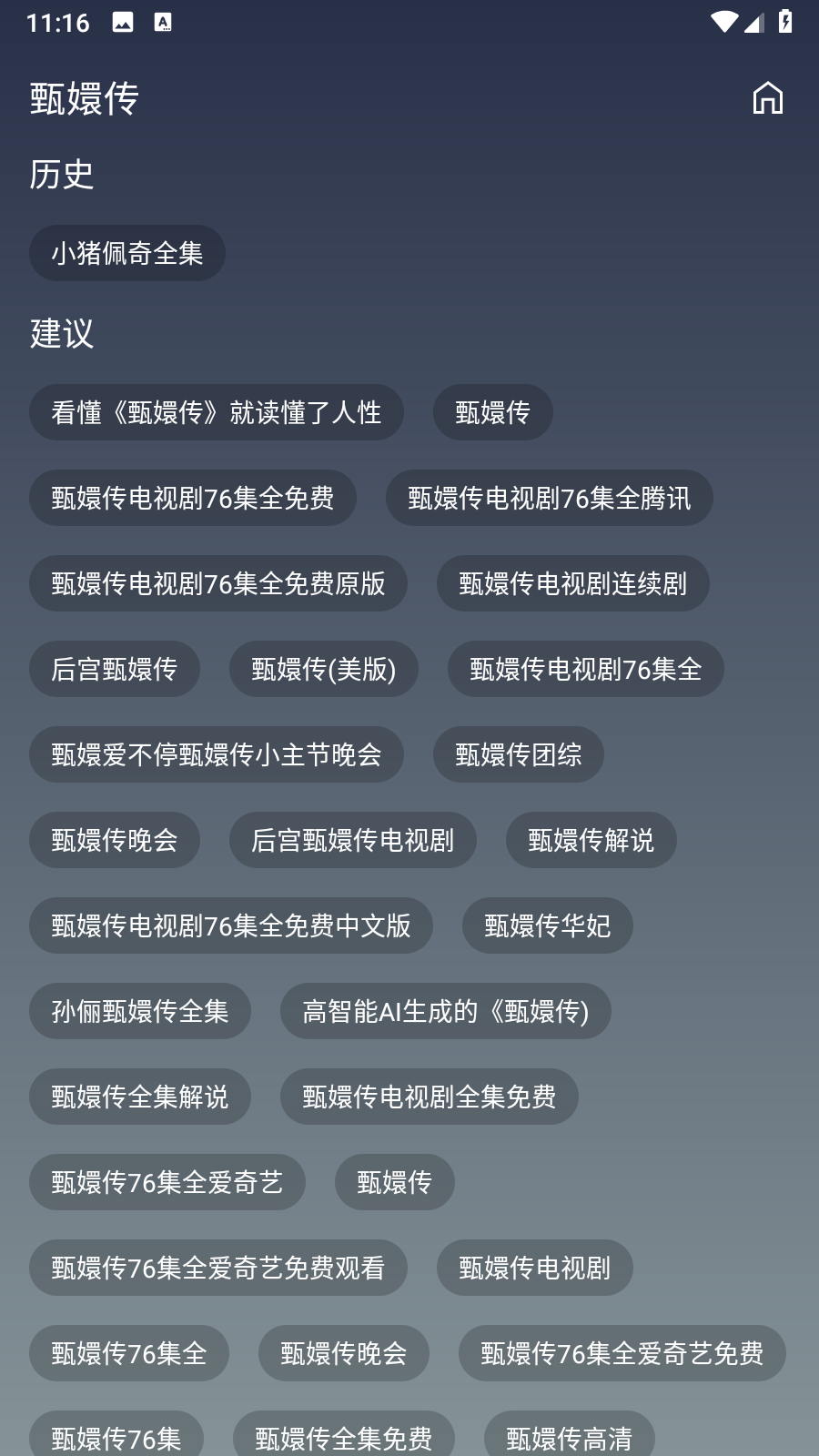Open suggestion 孙俪甄嬛传全集
819x1456 pixels.
[x=139, y=1011]
